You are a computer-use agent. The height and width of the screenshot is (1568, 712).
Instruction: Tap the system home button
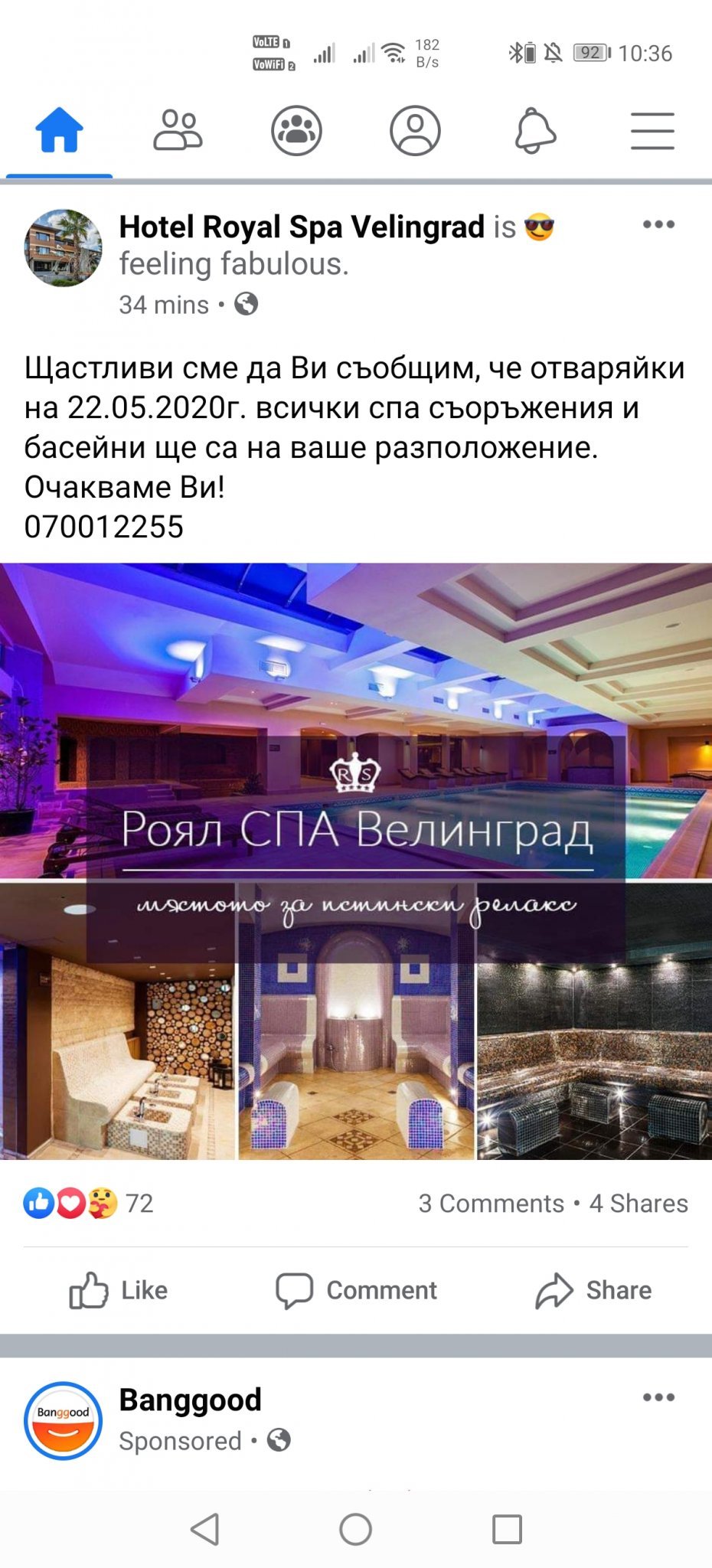pyautogui.click(x=355, y=1530)
